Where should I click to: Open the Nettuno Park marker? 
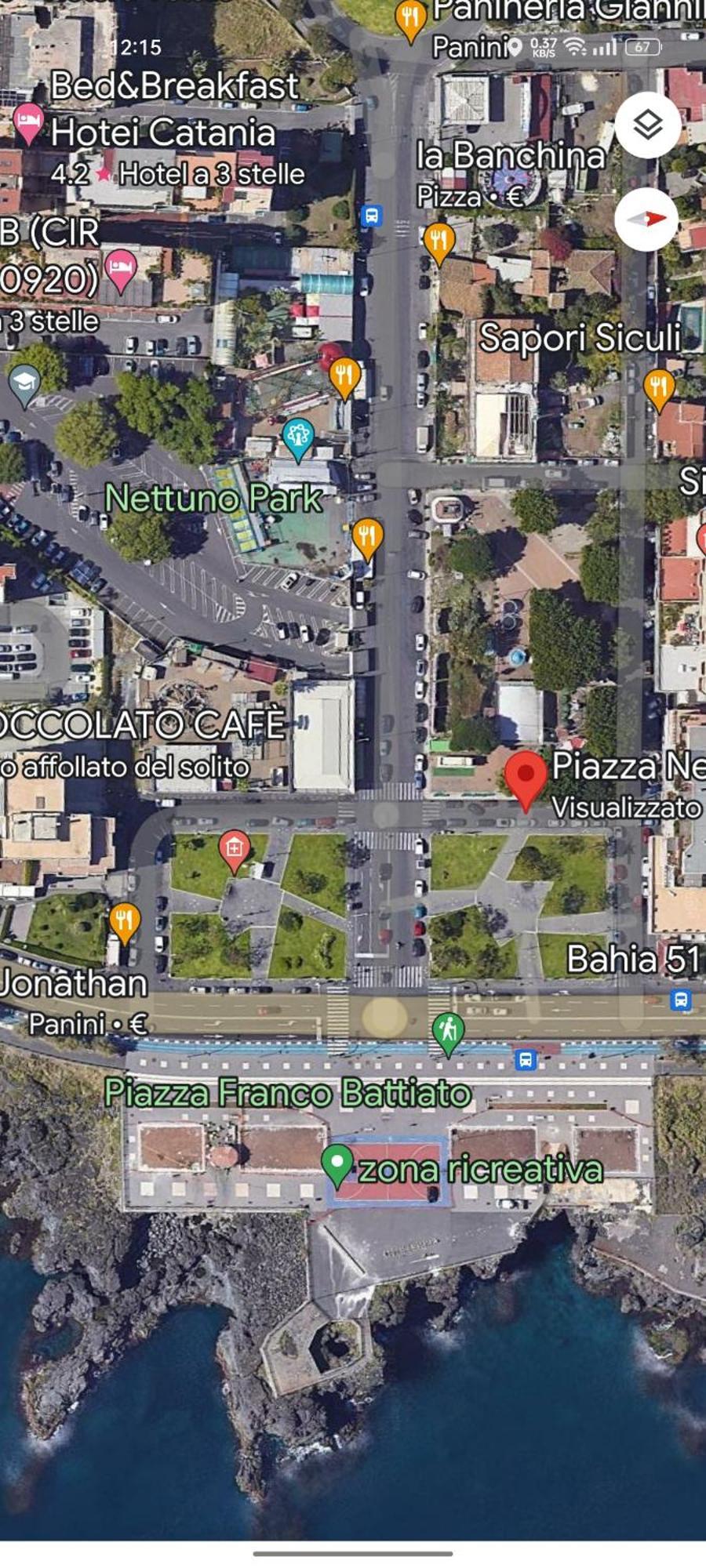tap(298, 437)
